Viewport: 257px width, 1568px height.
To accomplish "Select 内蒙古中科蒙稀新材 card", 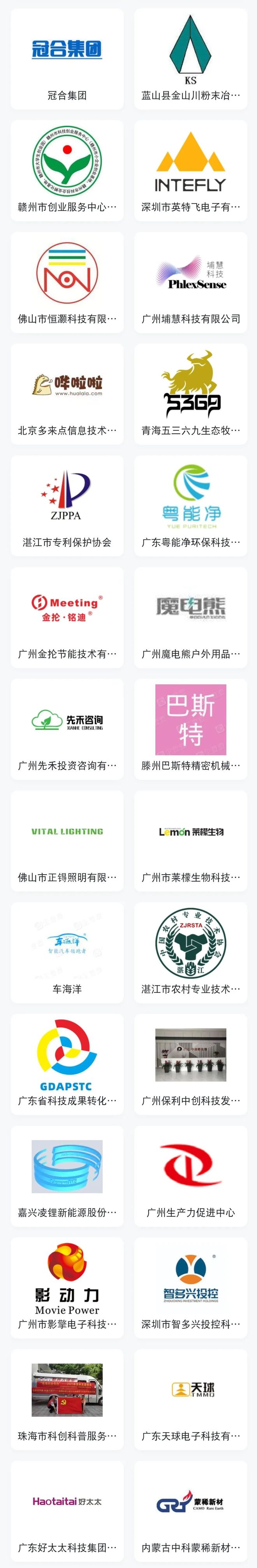I will point(191,1512).
